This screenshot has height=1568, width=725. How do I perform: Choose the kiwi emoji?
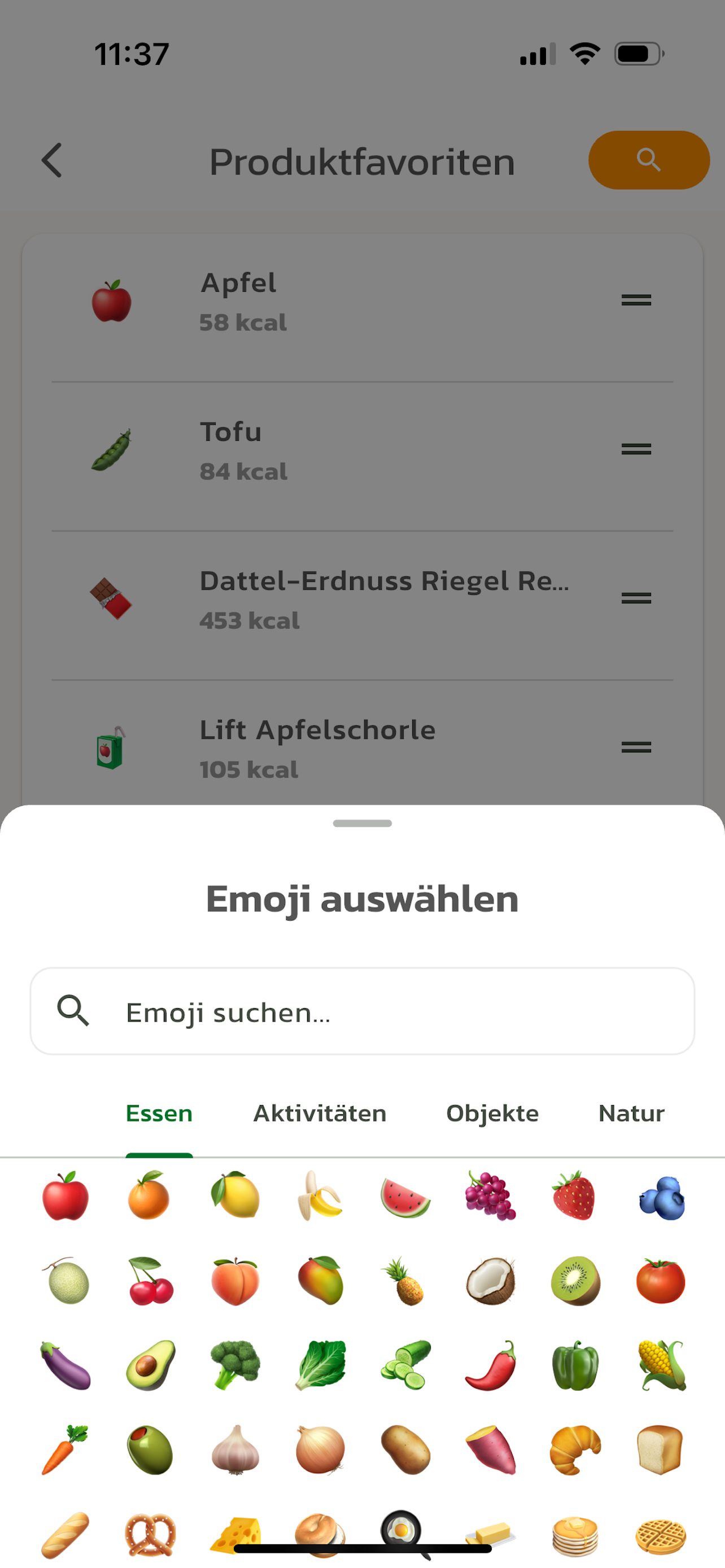[575, 1281]
